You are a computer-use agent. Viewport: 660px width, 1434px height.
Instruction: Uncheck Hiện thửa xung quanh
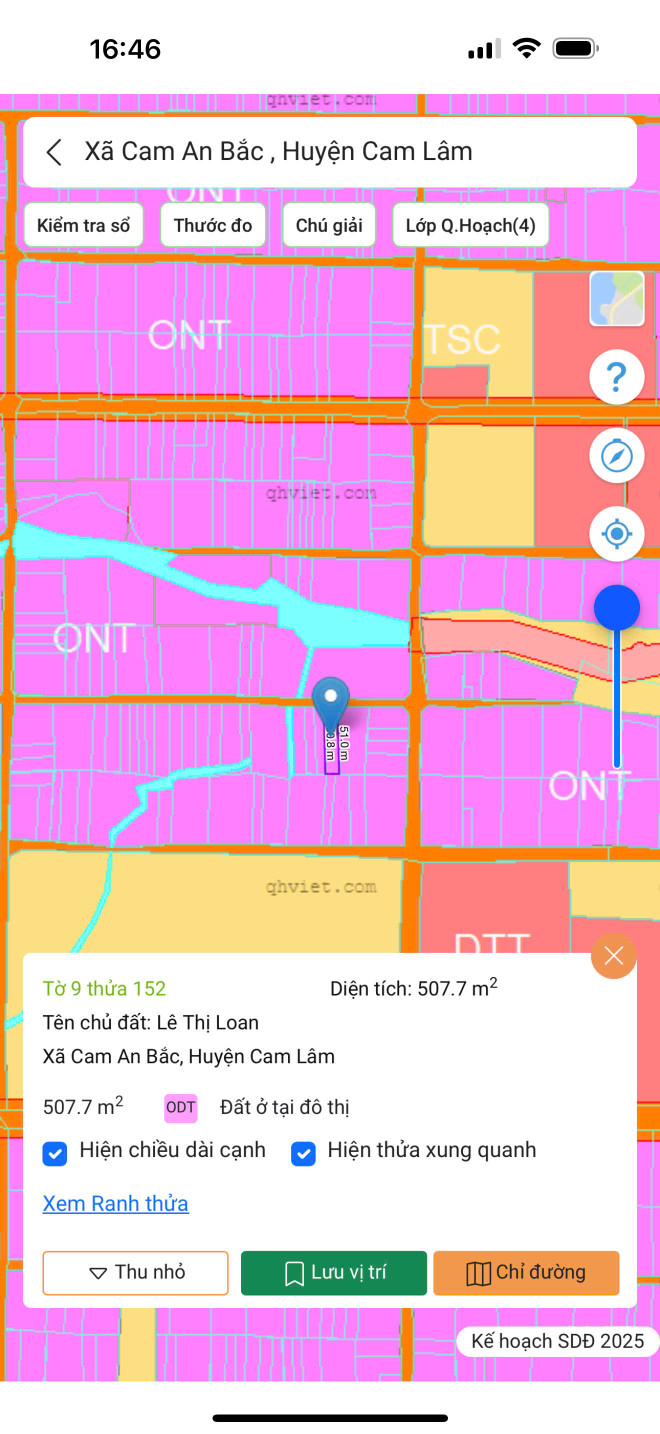[303, 1153]
